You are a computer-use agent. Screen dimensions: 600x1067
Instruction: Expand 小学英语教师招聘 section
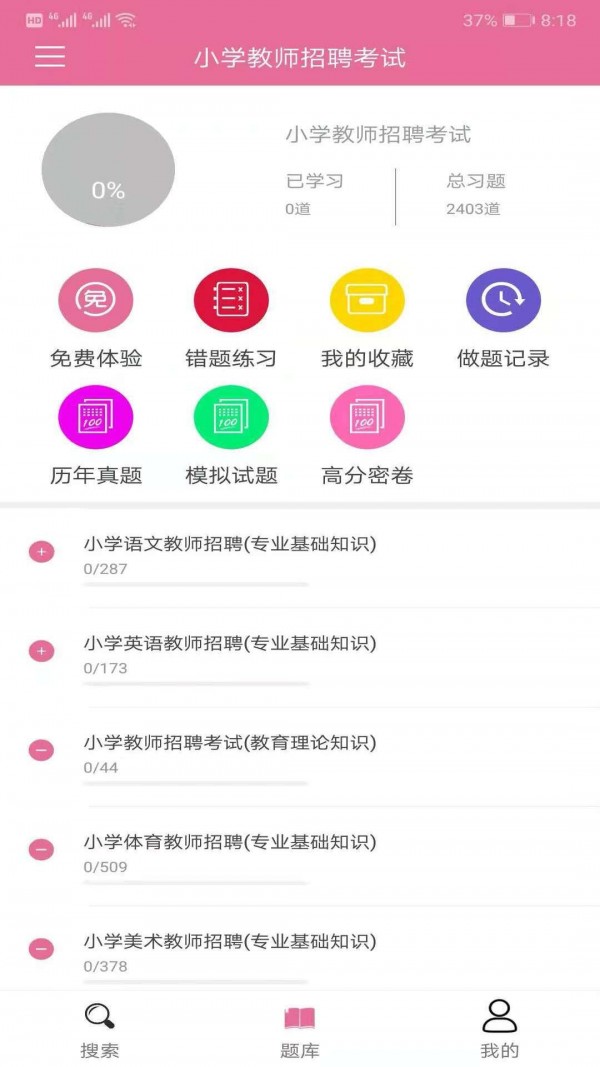click(41, 651)
